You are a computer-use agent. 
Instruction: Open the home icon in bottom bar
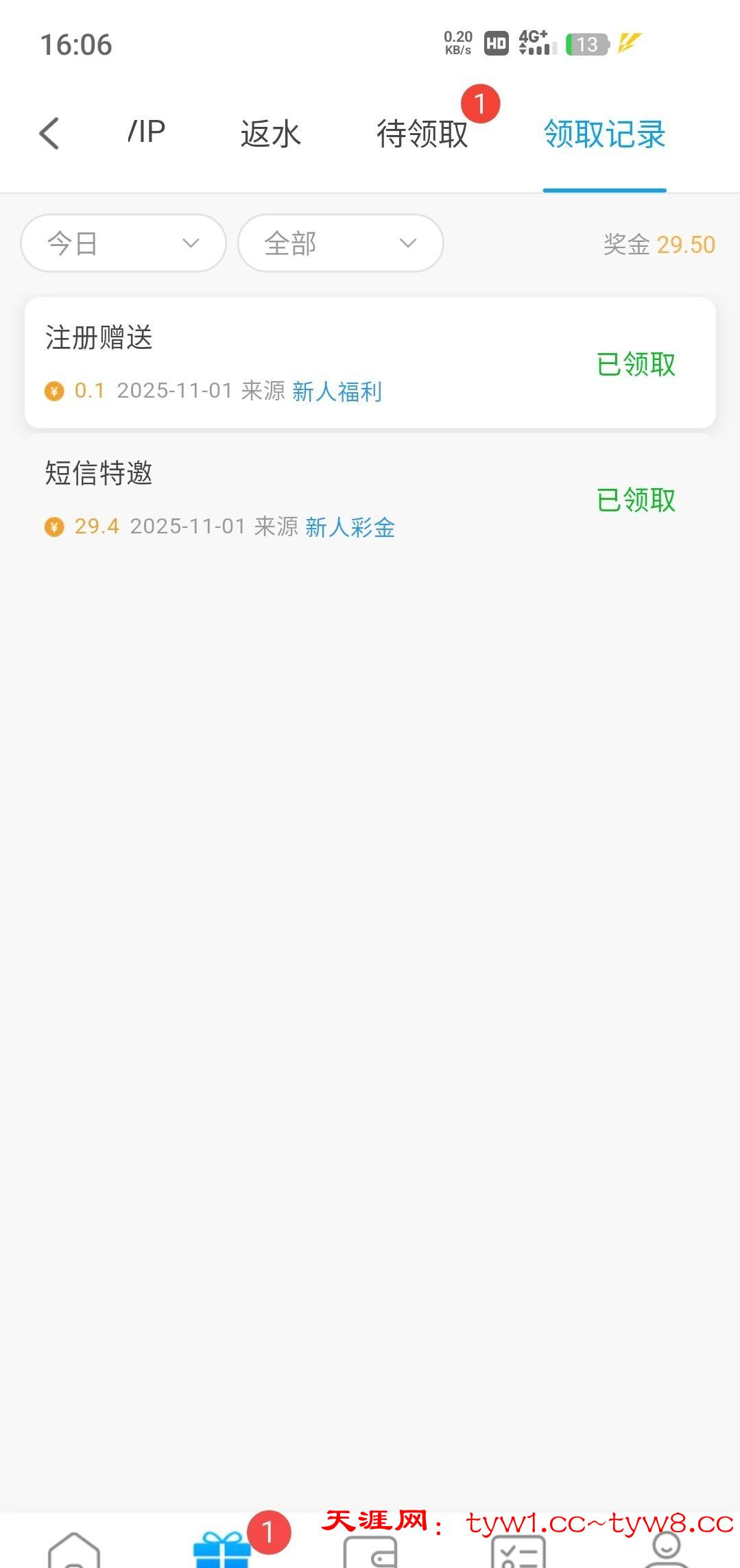74,1552
